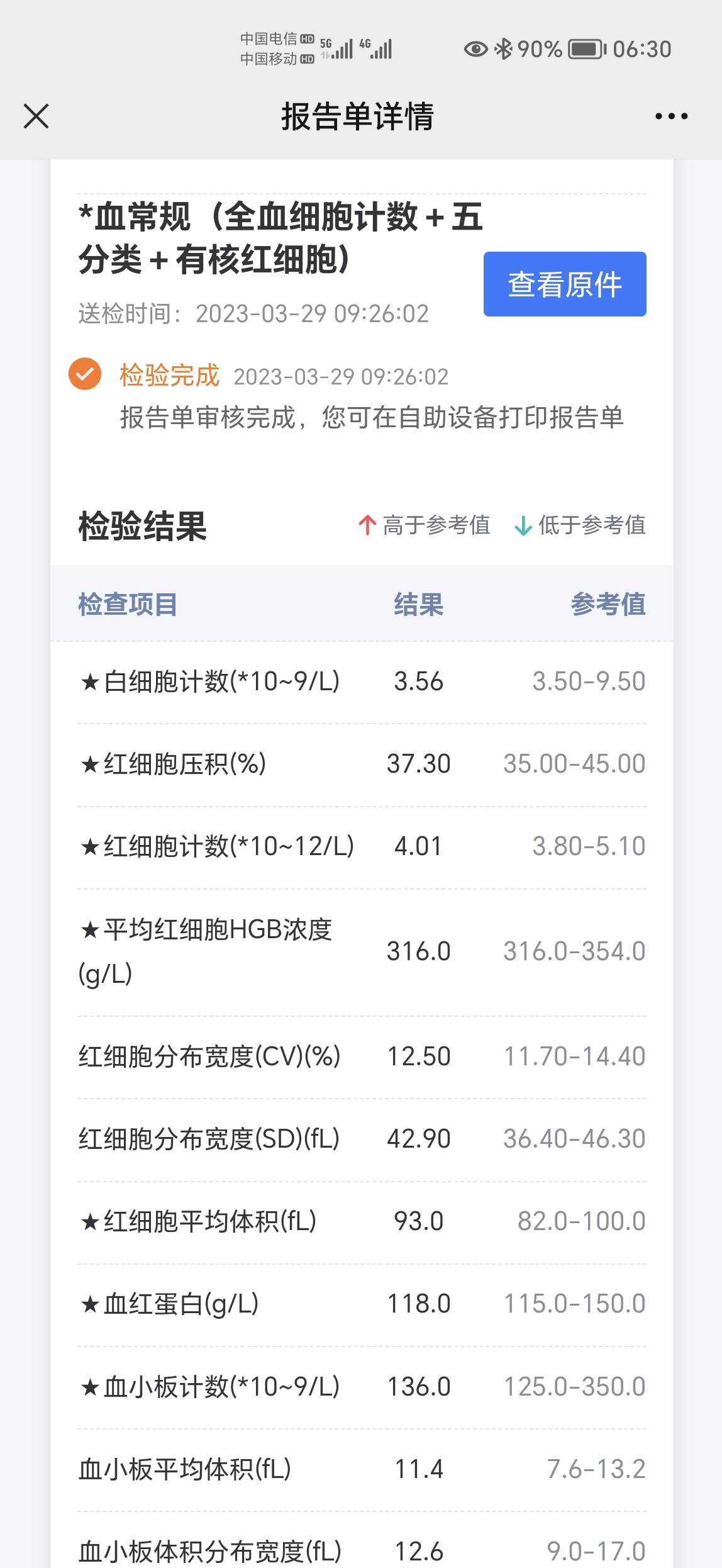Click the red up arrow 高于参考值 indicator
Screen dimensions: 722x1568
coord(367,525)
